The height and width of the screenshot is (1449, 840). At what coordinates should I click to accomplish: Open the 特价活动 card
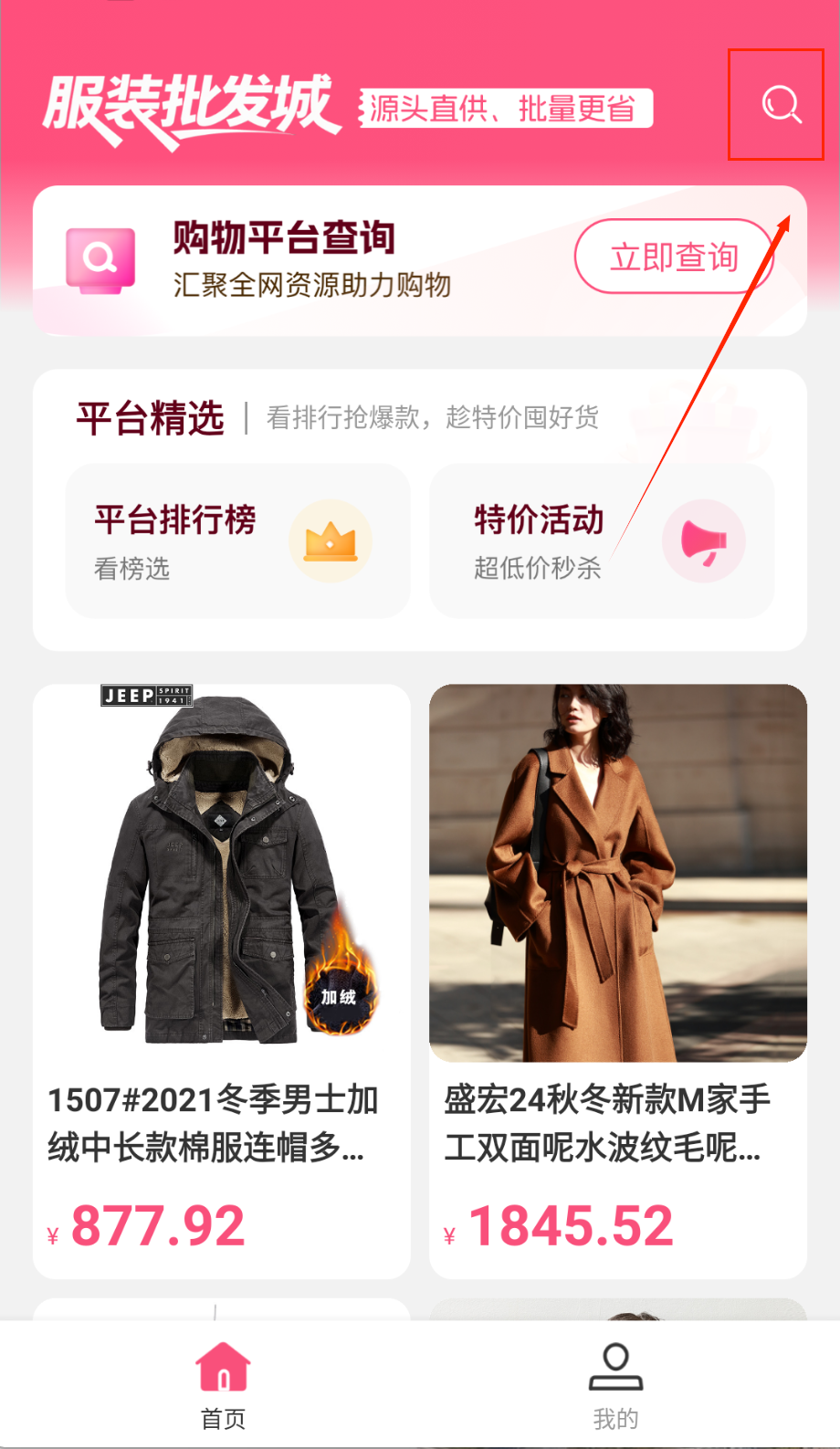[601, 541]
